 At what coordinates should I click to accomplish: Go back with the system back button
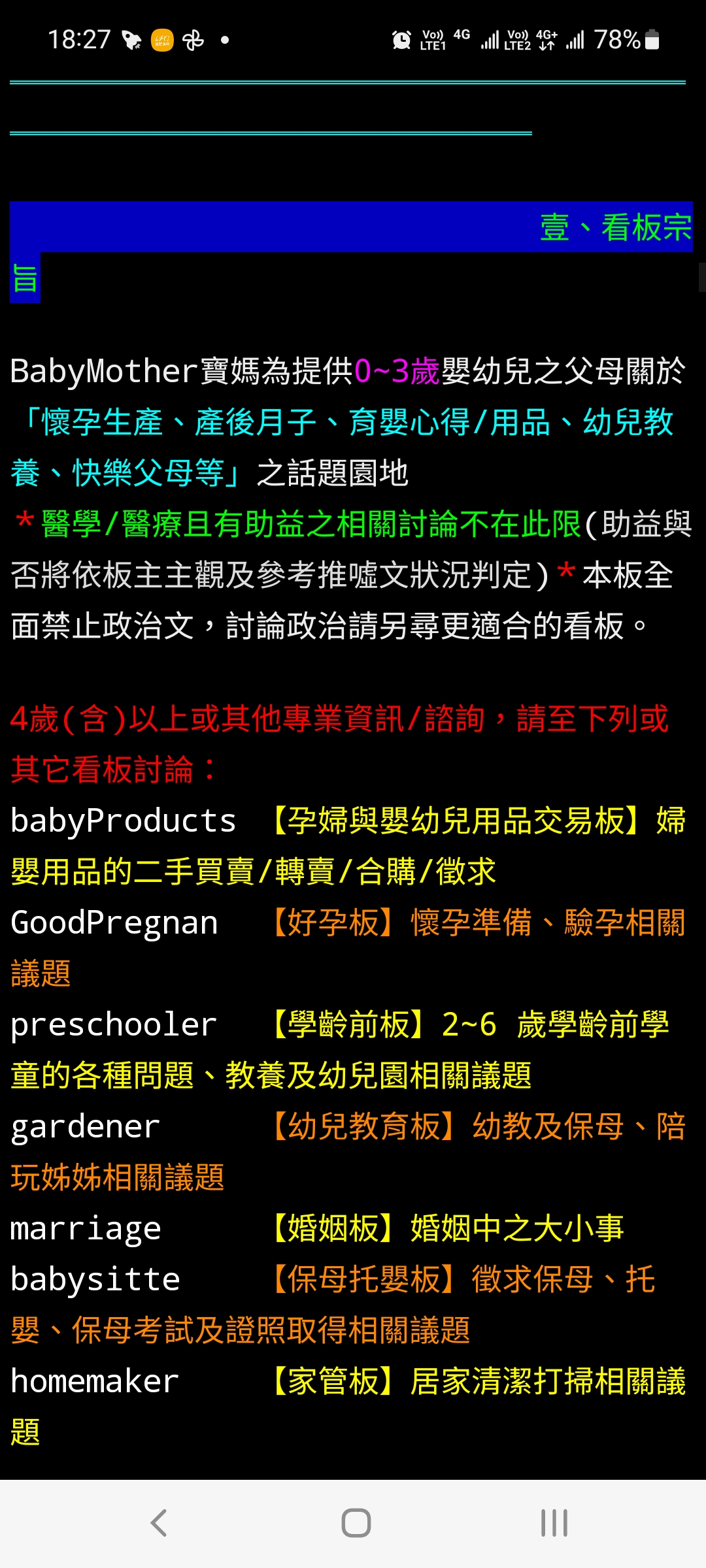coord(159,1523)
